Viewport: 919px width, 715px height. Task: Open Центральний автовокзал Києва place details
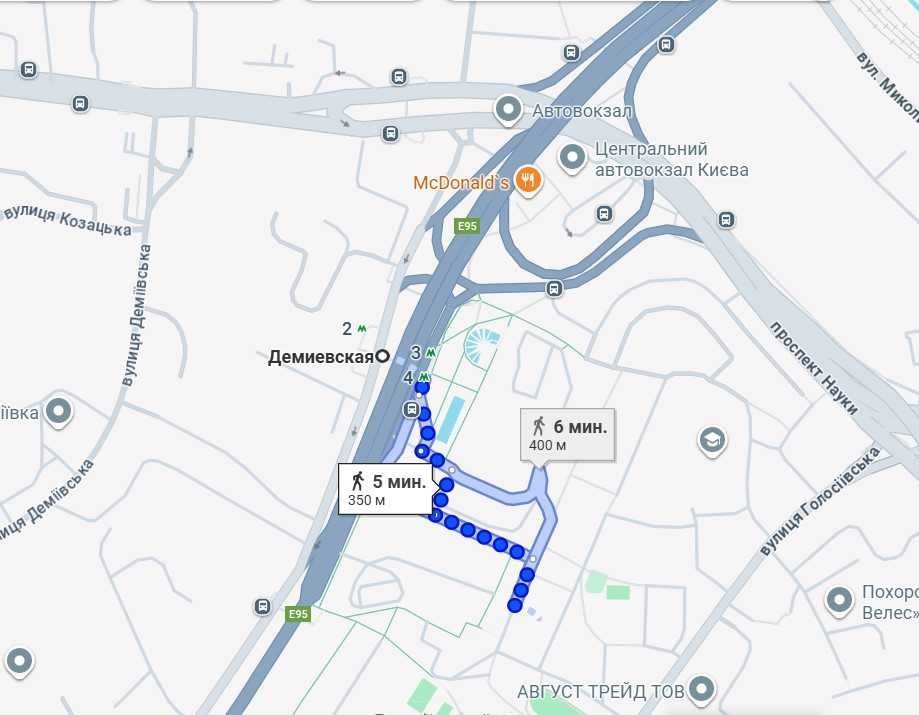pos(572,157)
